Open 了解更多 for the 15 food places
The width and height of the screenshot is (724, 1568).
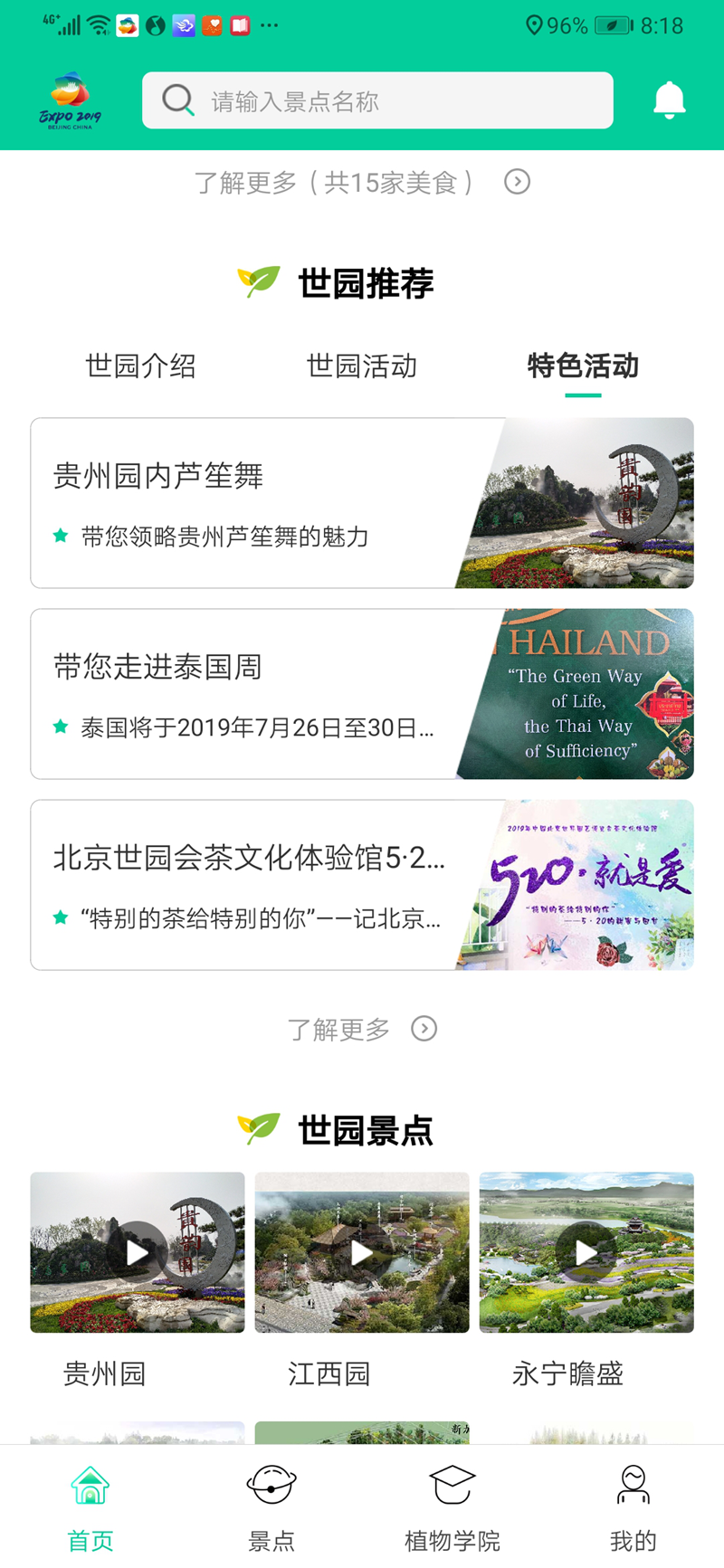tap(362, 183)
